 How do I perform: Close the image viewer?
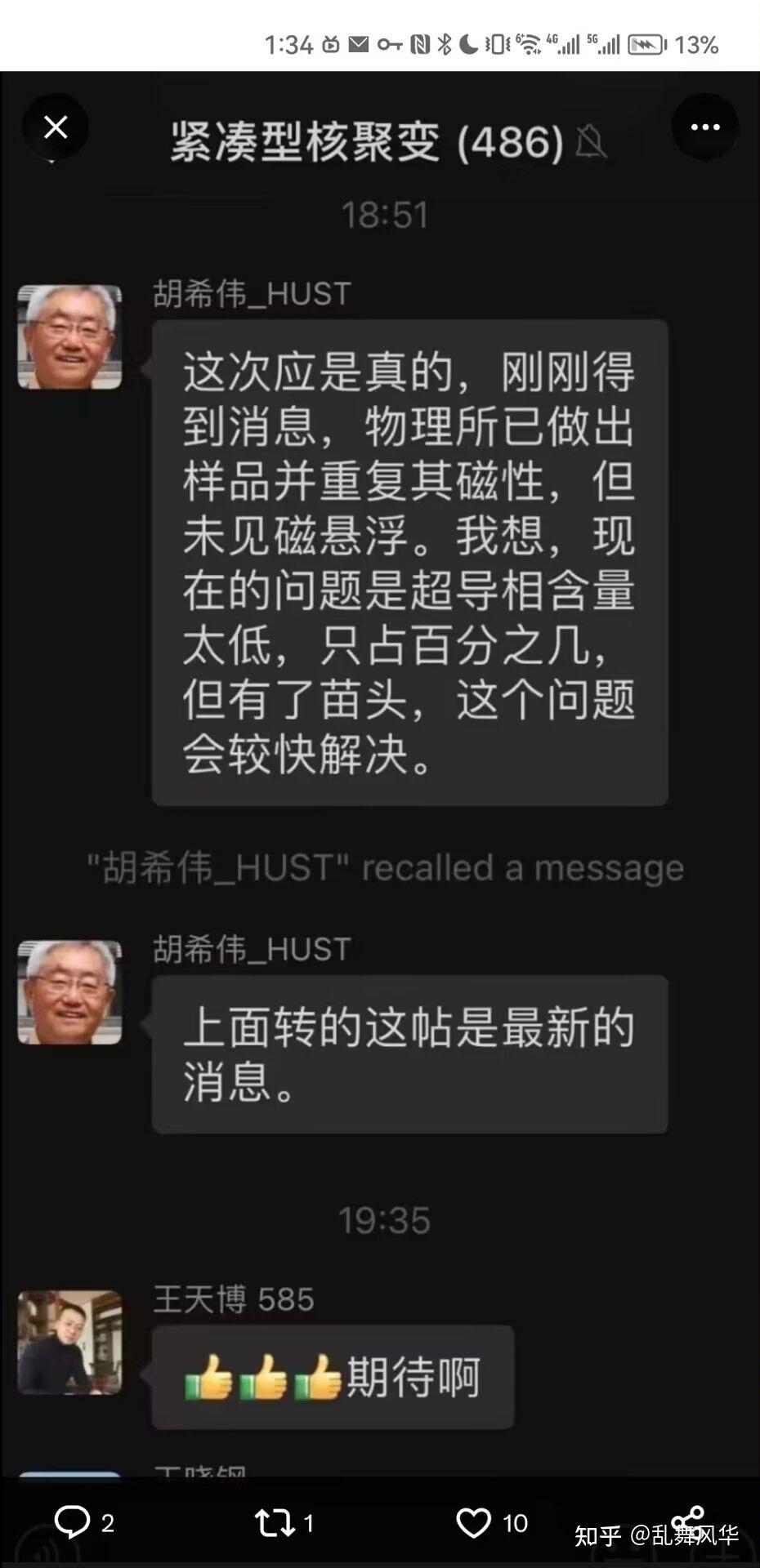(56, 127)
